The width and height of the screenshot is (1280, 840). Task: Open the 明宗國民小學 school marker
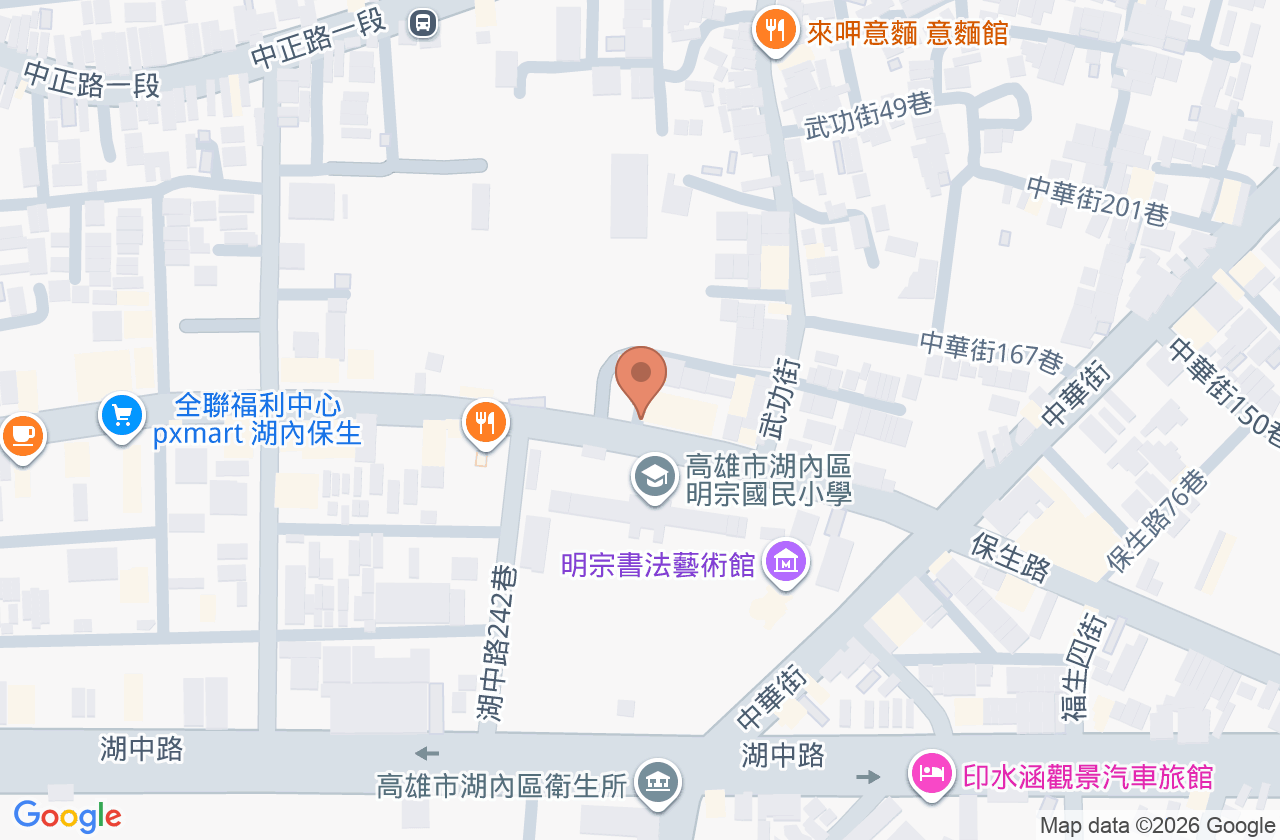(655, 478)
